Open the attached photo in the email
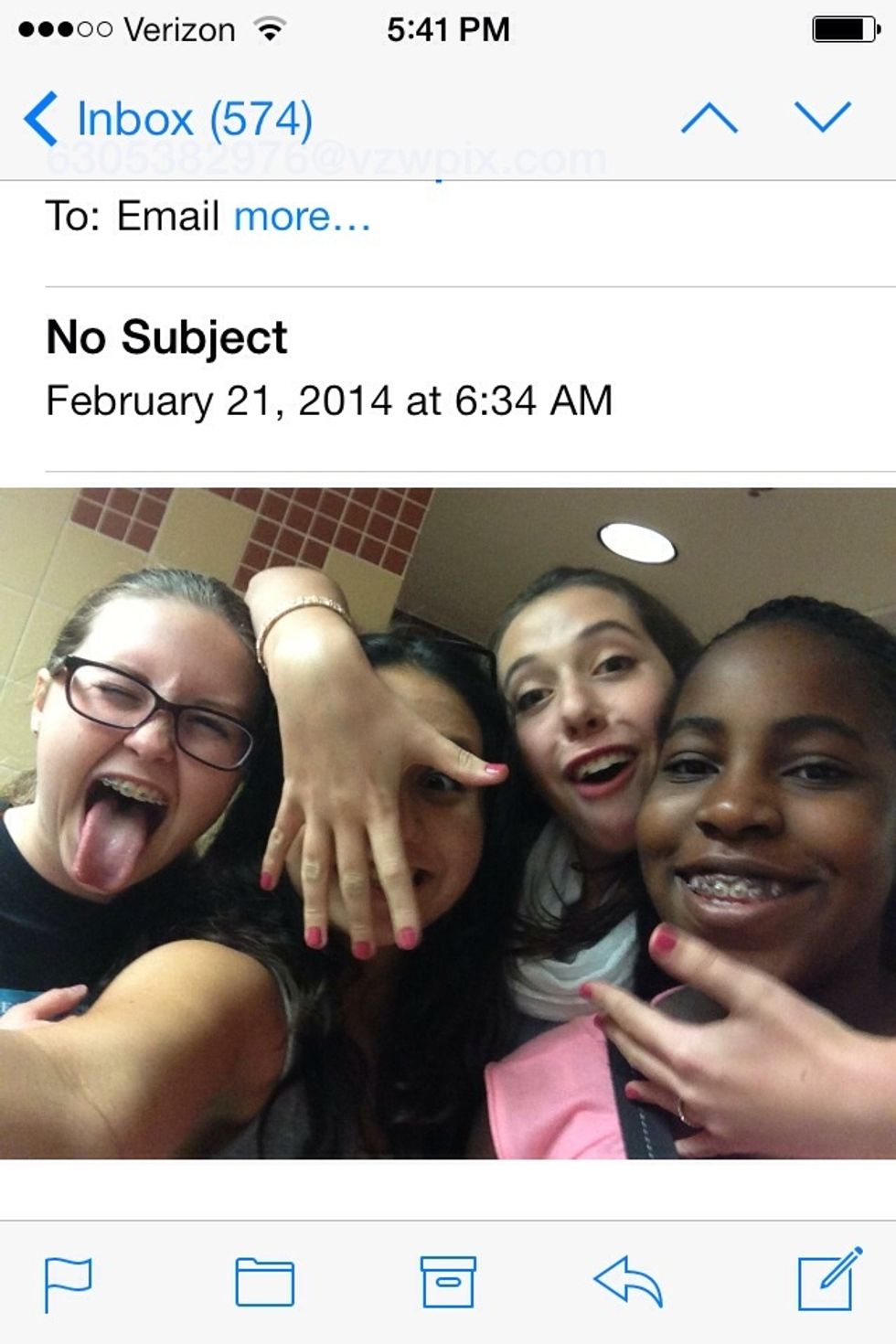This screenshot has height=1344, width=896. tap(448, 823)
